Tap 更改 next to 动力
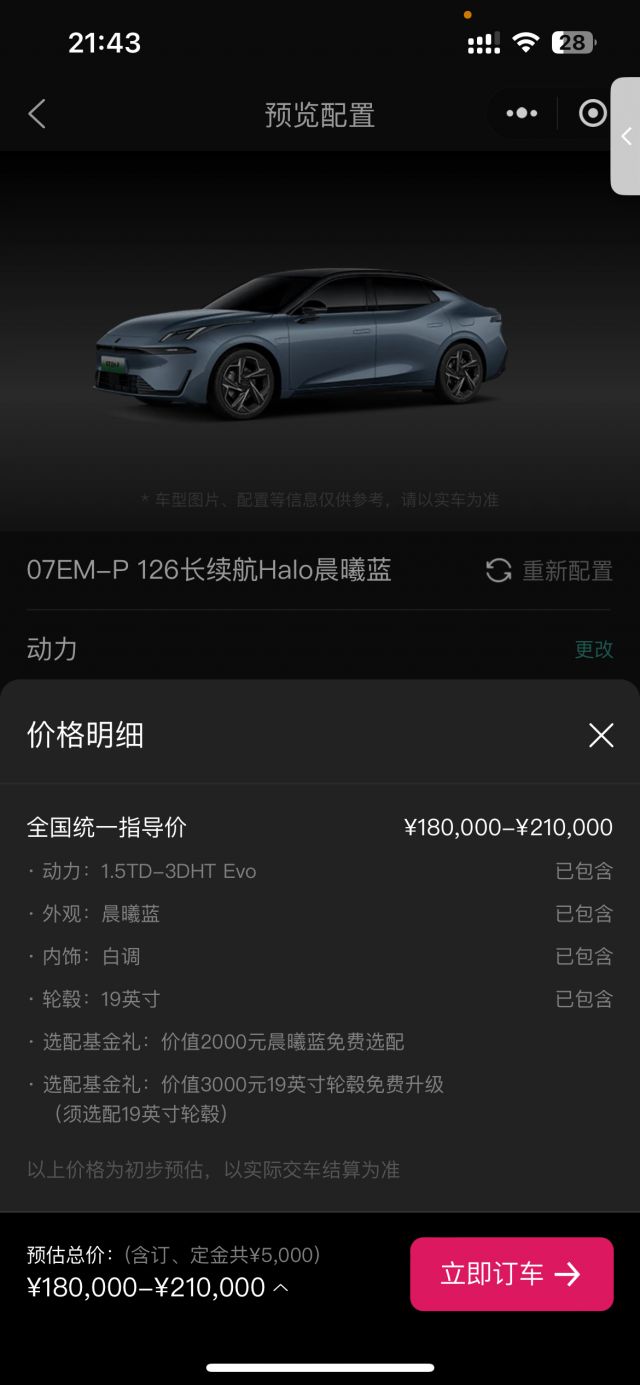640x1385 pixels. [x=593, y=649]
